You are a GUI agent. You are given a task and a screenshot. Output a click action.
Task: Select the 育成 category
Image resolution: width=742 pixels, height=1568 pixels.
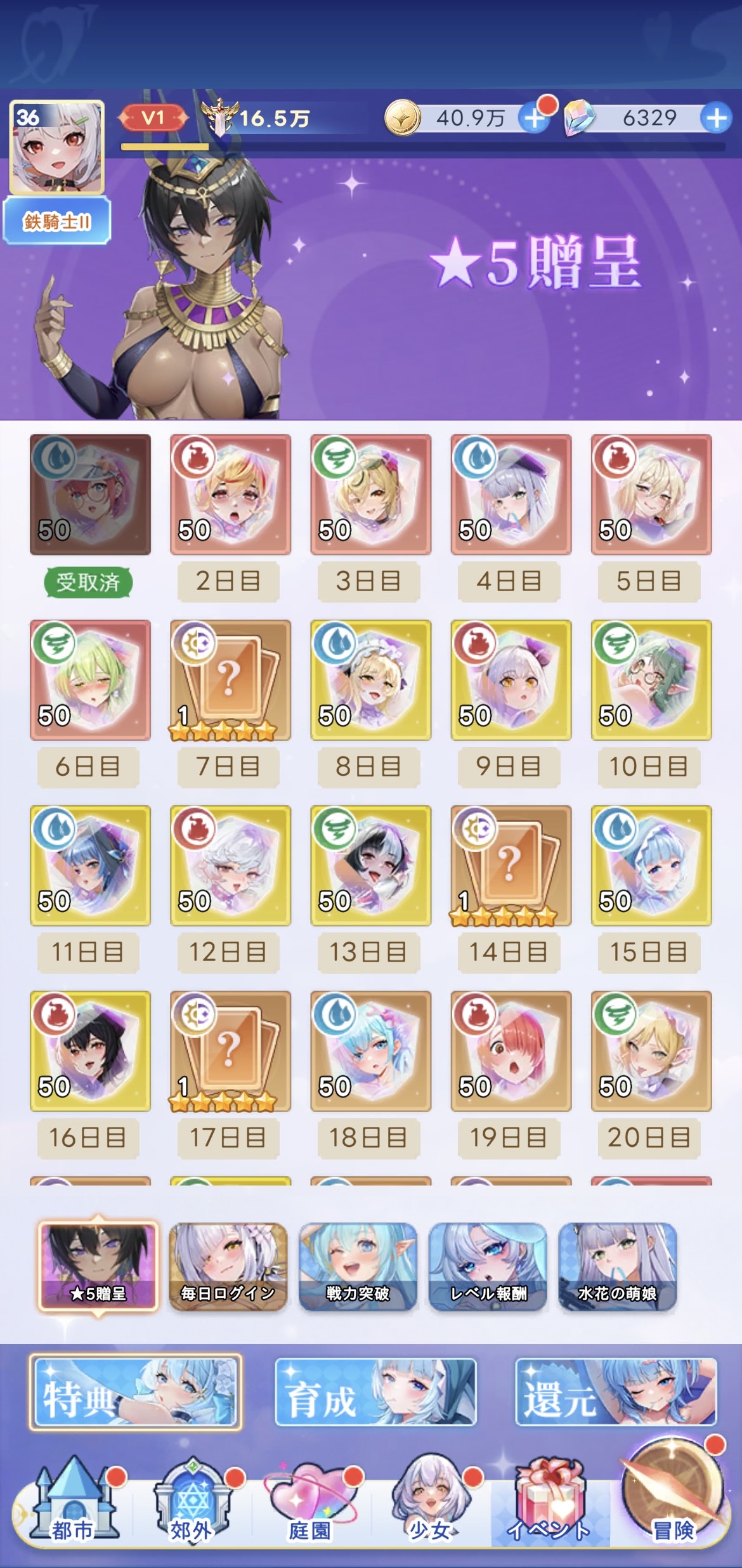pos(375,1392)
